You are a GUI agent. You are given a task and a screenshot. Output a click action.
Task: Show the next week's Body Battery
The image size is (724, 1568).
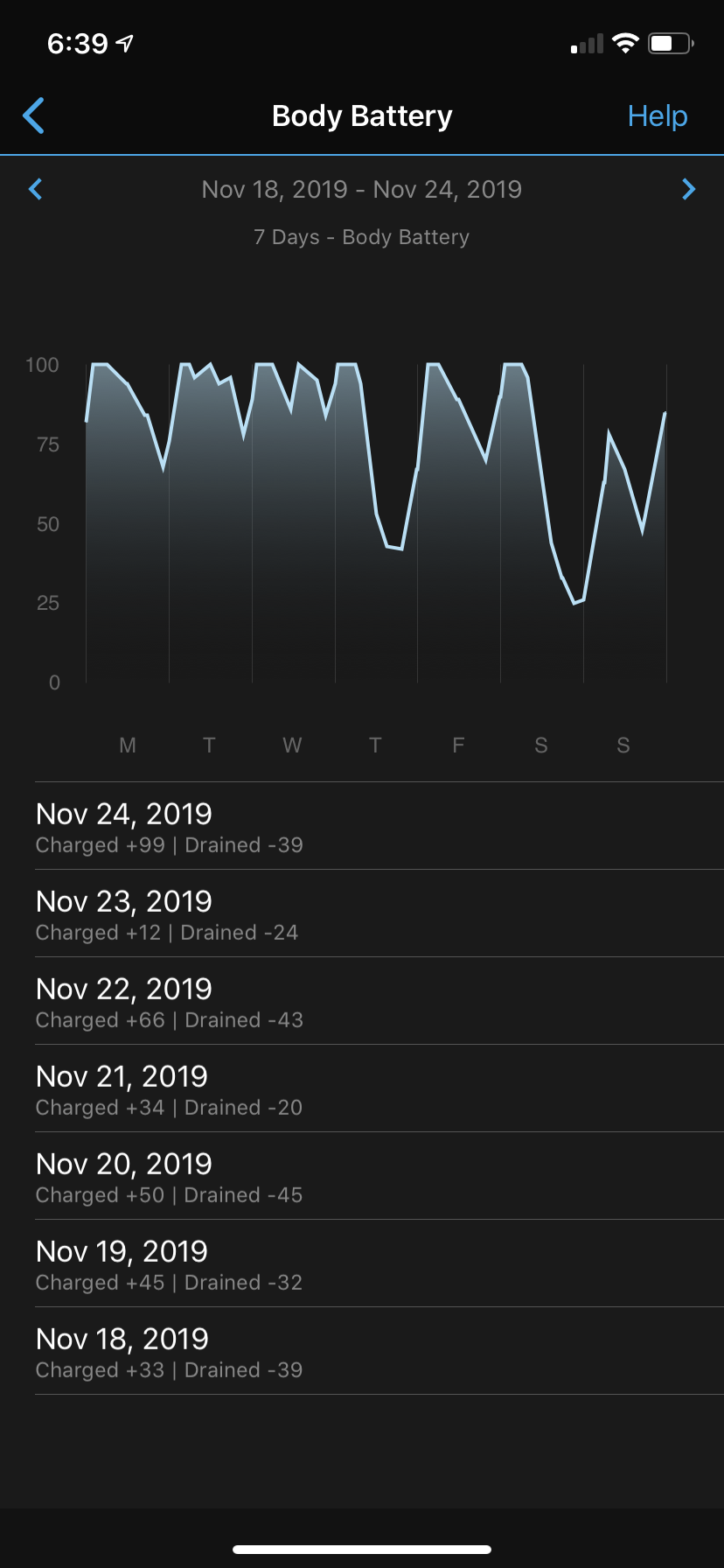pos(688,189)
